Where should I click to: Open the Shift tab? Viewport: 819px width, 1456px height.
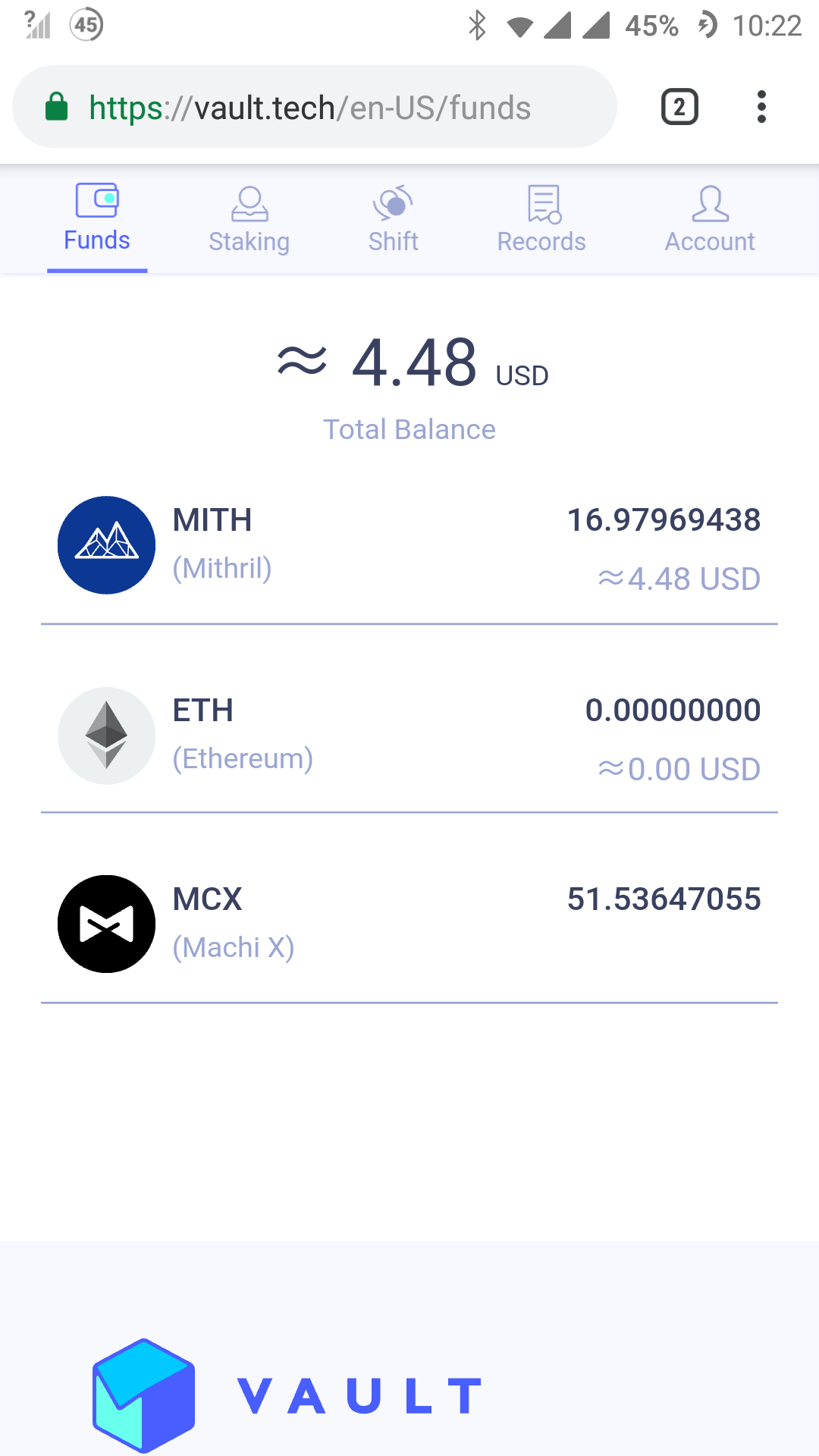(393, 220)
